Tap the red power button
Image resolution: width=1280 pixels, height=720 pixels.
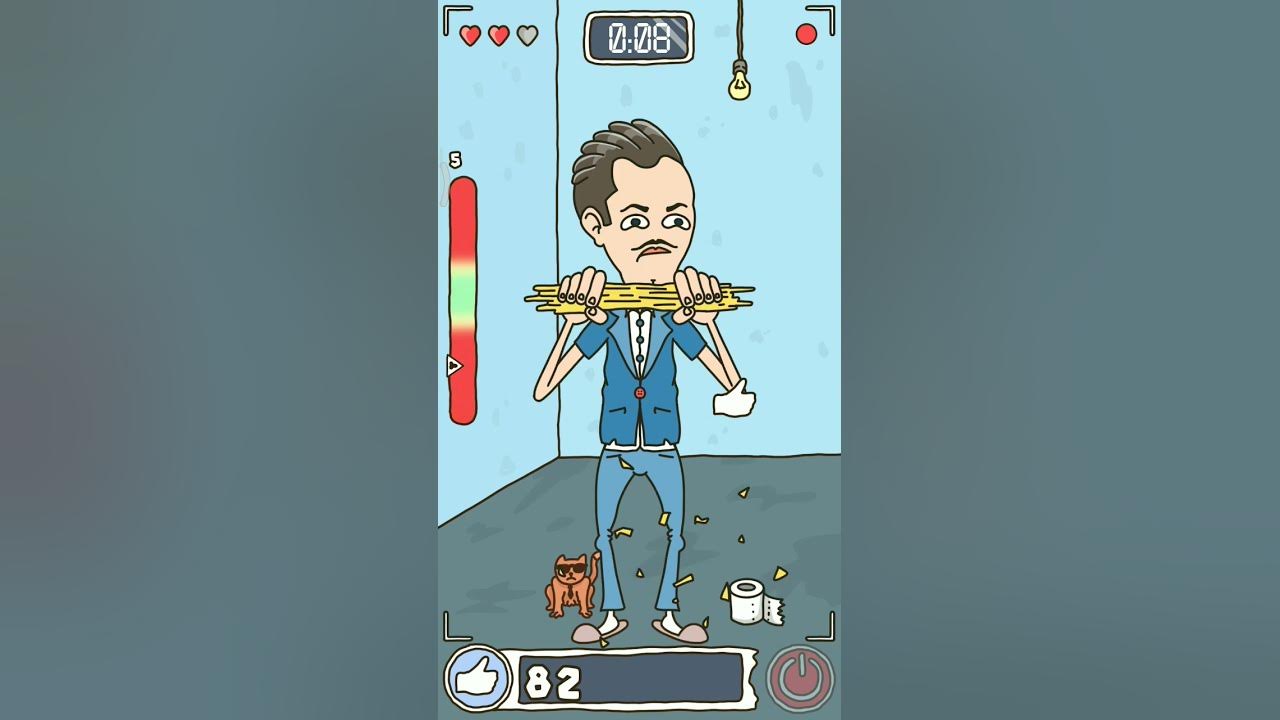800,679
